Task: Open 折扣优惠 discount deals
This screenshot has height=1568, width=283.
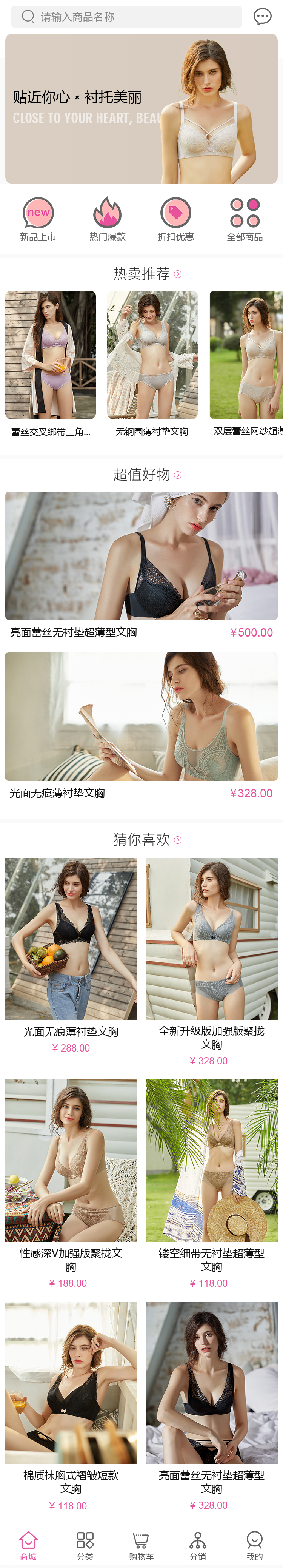Action: pos(176,219)
